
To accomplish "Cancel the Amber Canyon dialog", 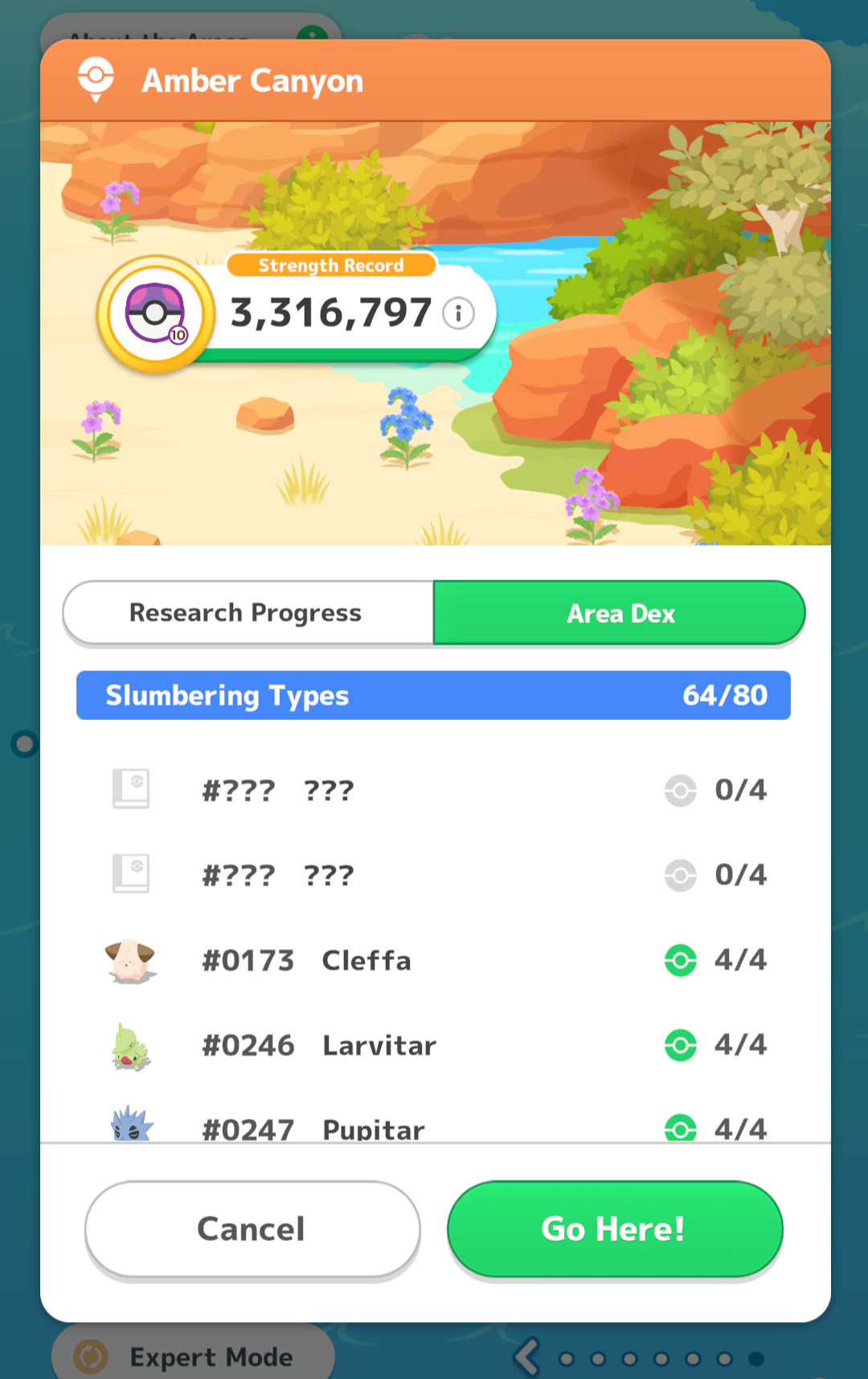I will pos(252,1228).
